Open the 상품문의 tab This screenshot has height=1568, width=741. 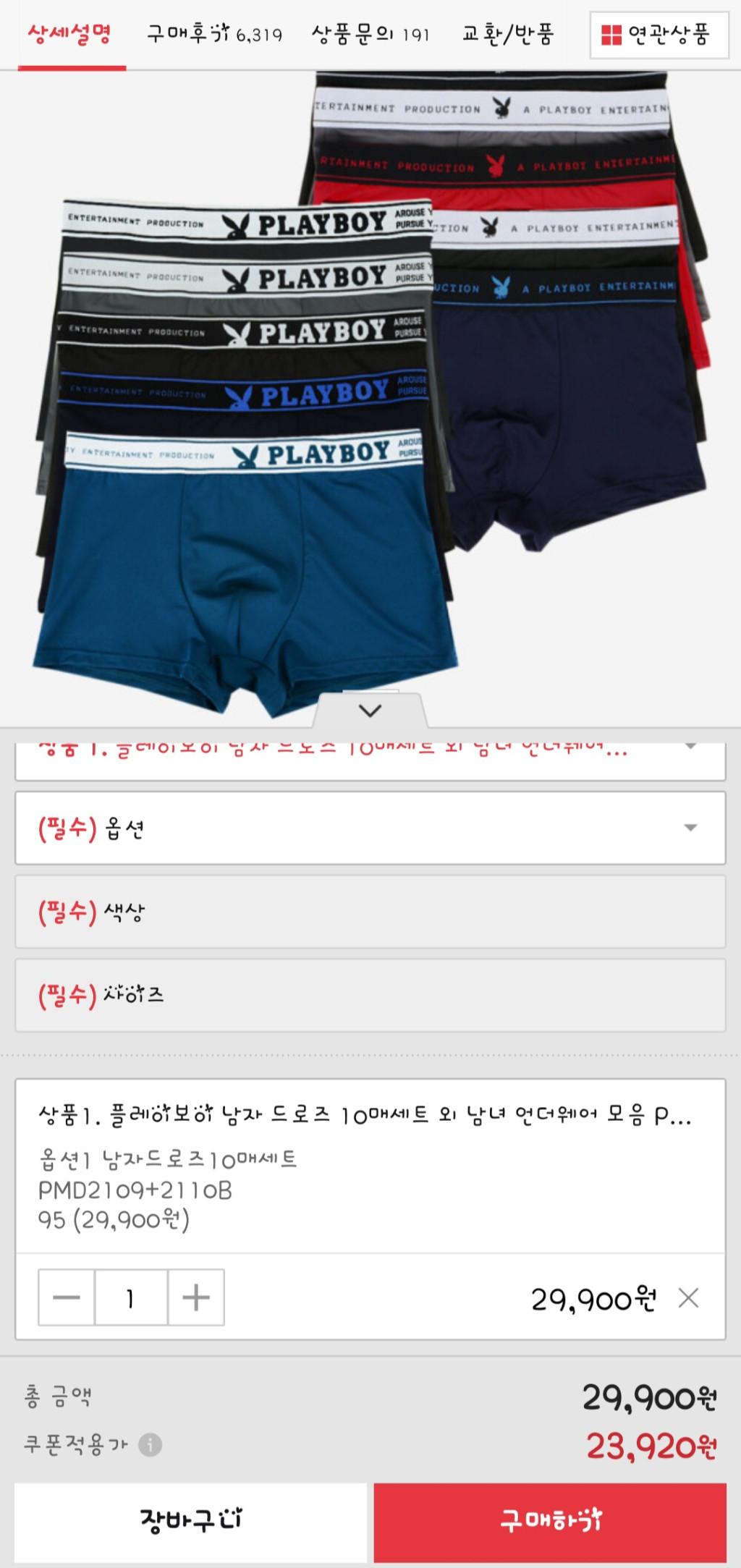pyautogui.click(x=370, y=35)
